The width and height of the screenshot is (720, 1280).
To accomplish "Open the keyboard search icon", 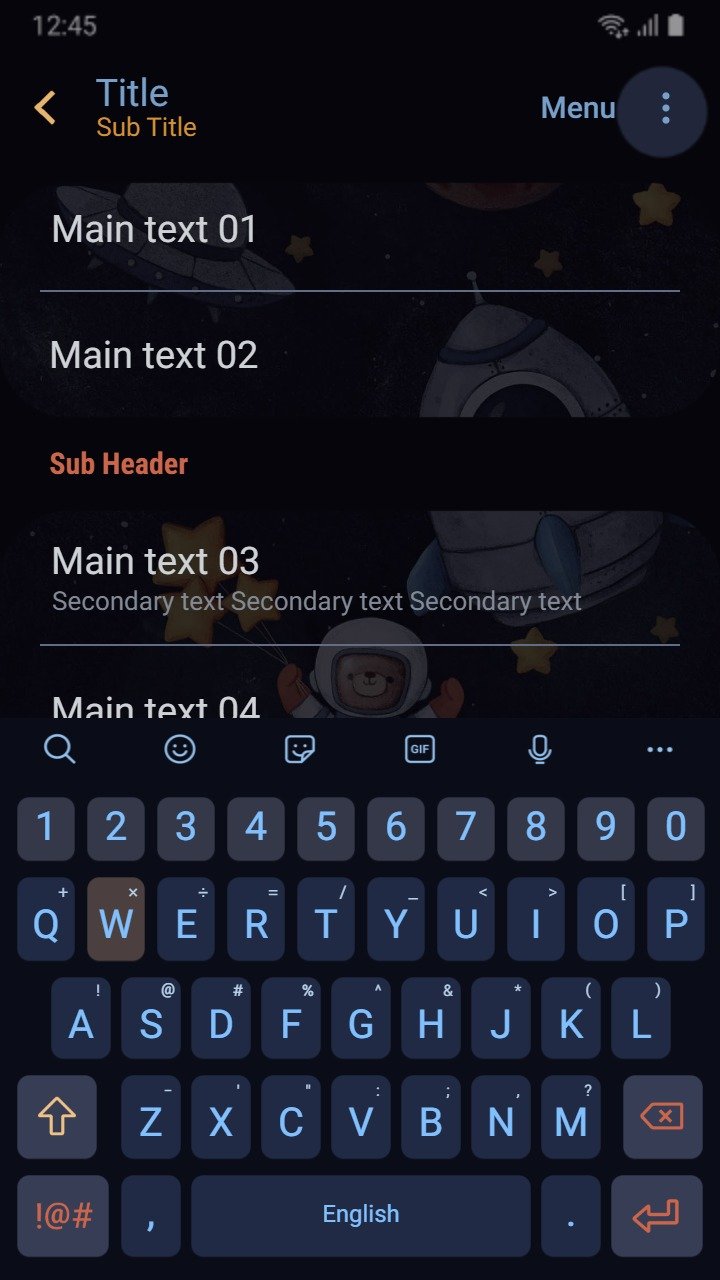I will pyautogui.click(x=60, y=748).
